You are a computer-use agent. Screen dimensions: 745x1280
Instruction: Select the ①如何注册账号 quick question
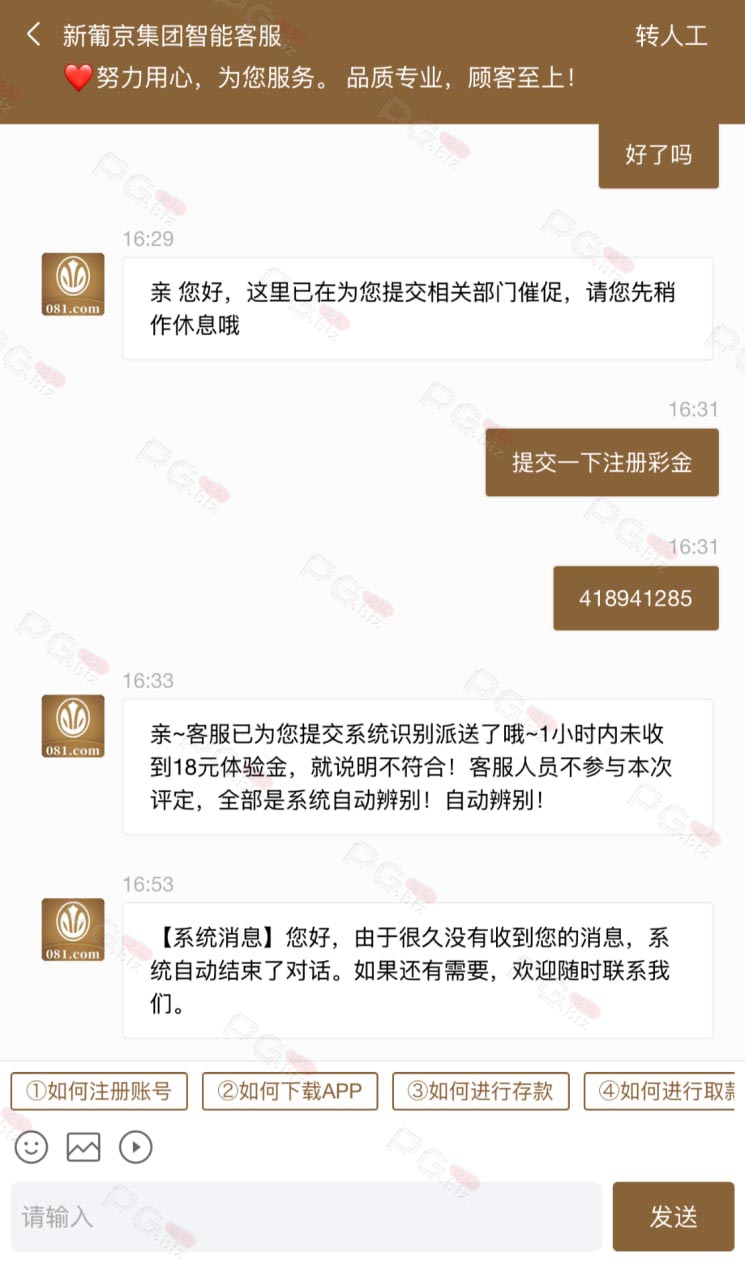[99, 1091]
